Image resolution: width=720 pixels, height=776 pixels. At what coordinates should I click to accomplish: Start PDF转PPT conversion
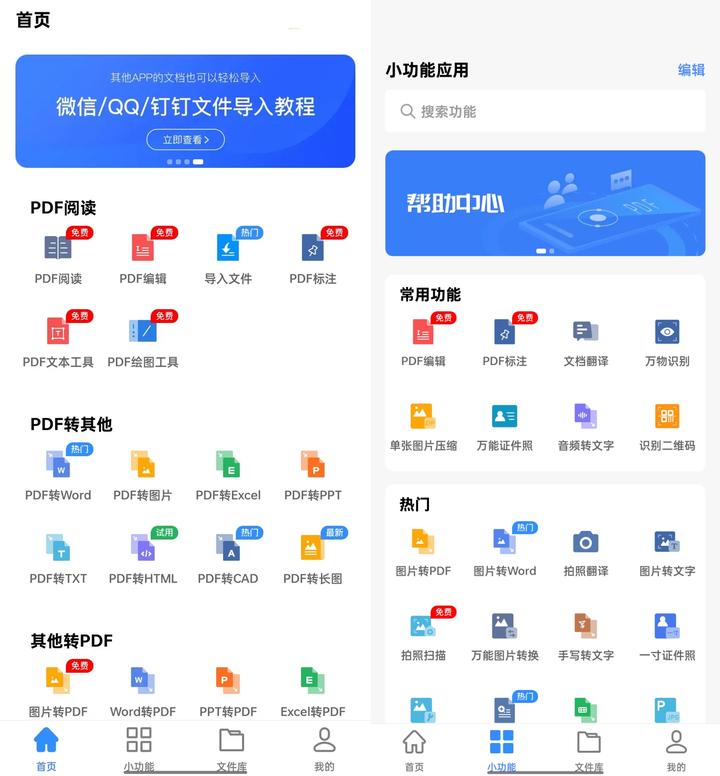(x=313, y=474)
